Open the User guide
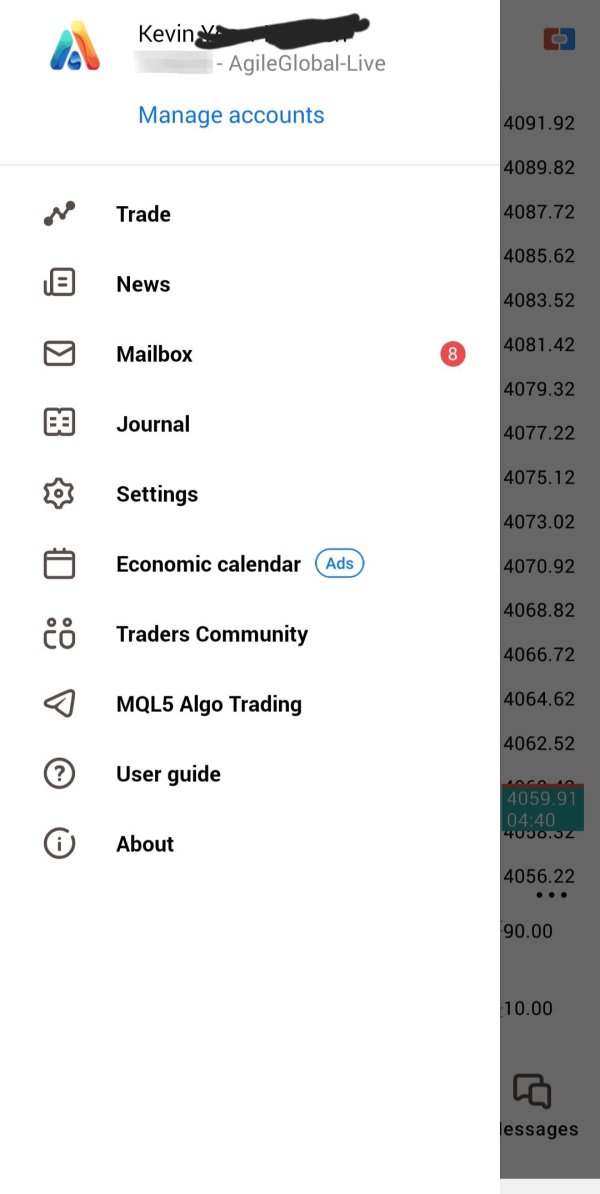 [250, 774]
